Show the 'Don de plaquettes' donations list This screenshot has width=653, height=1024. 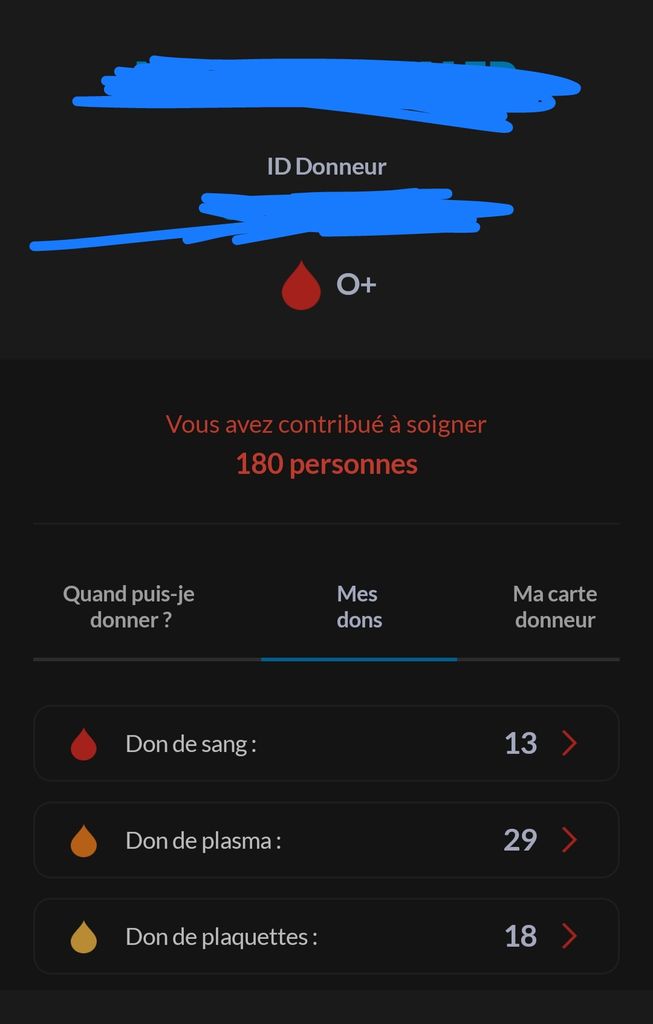[x=326, y=937]
